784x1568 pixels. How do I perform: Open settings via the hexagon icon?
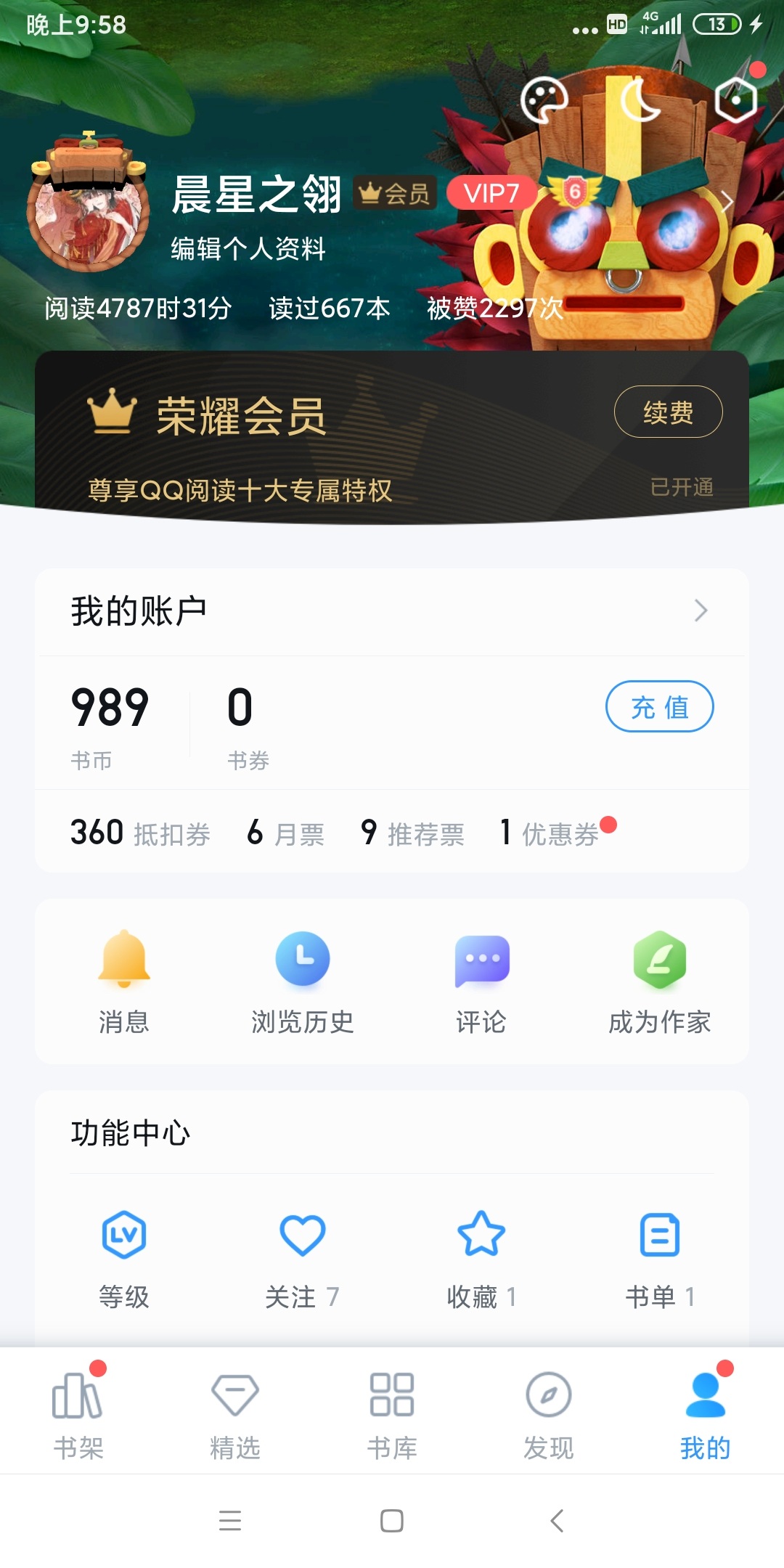[736, 100]
